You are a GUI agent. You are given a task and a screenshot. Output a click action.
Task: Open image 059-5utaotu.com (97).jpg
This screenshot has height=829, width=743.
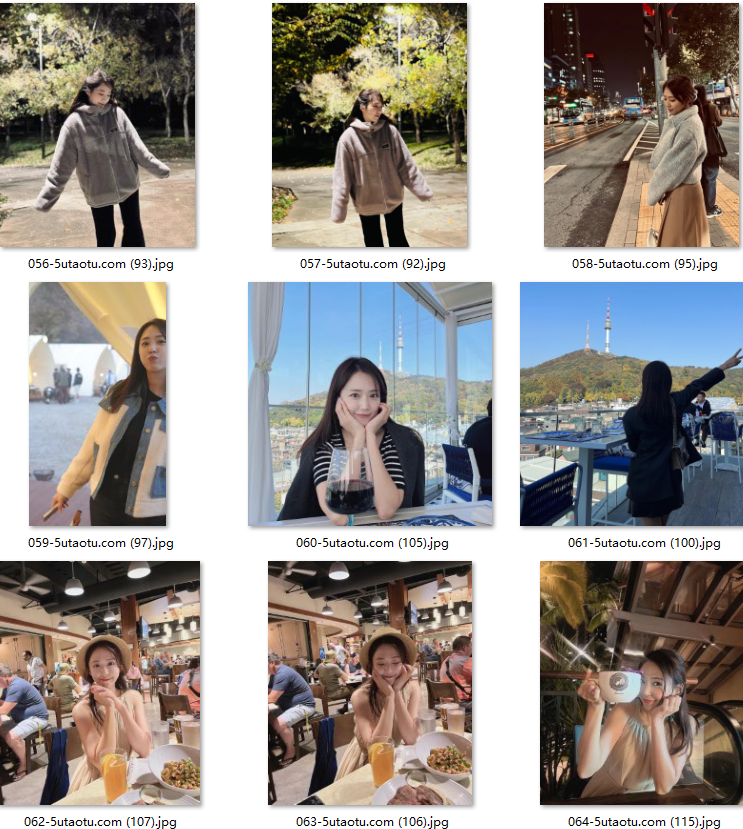click(98, 404)
